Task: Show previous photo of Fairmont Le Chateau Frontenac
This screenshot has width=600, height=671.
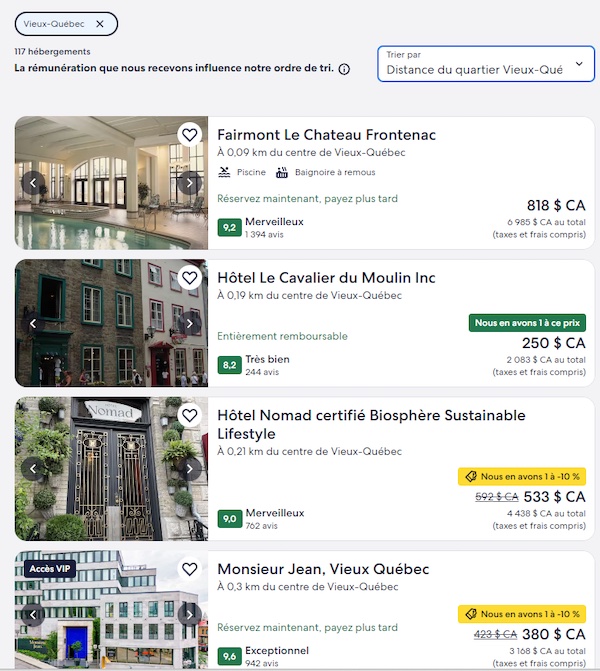Action: click(x=33, y=183)
